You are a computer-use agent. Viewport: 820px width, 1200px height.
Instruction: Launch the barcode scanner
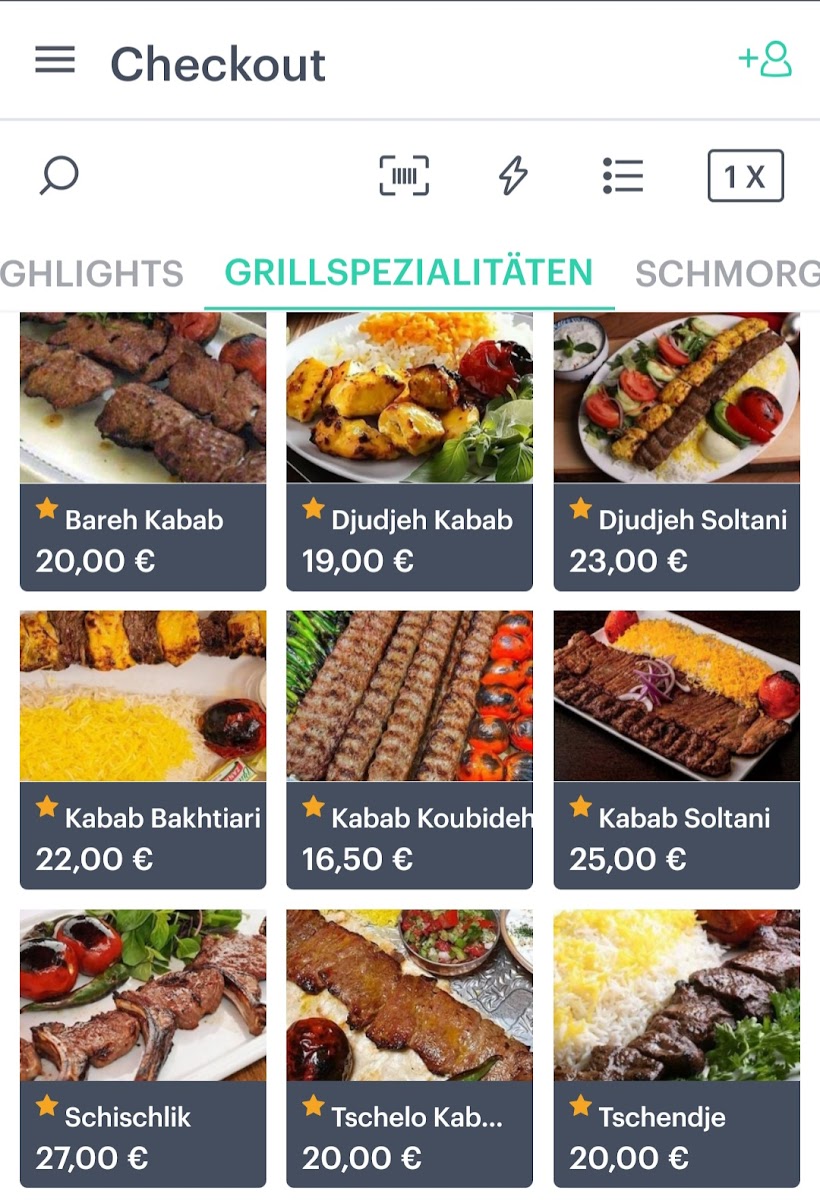tap(404, 176)
